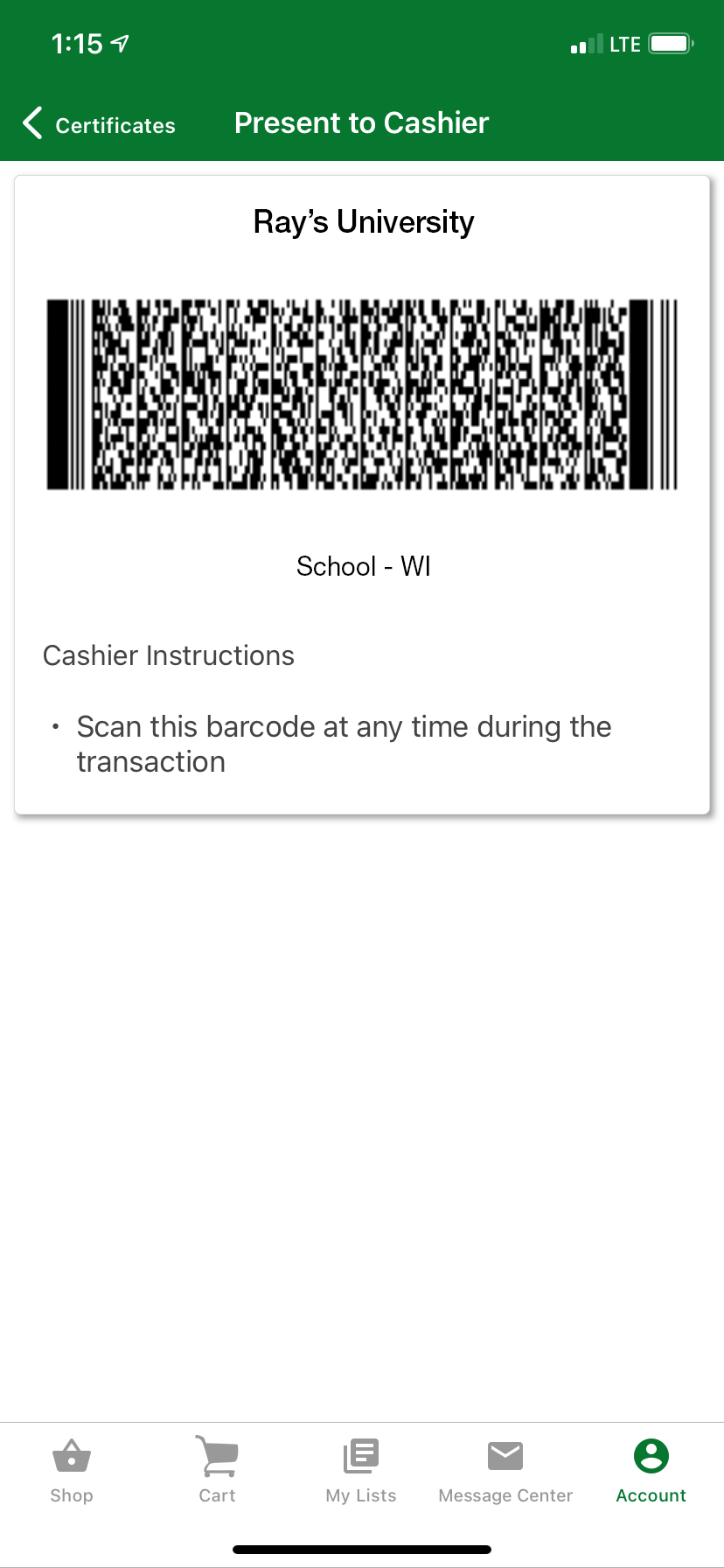Select the Account tab
The height and width of the screenshot is (1568, 724).
click(651, 1470)
